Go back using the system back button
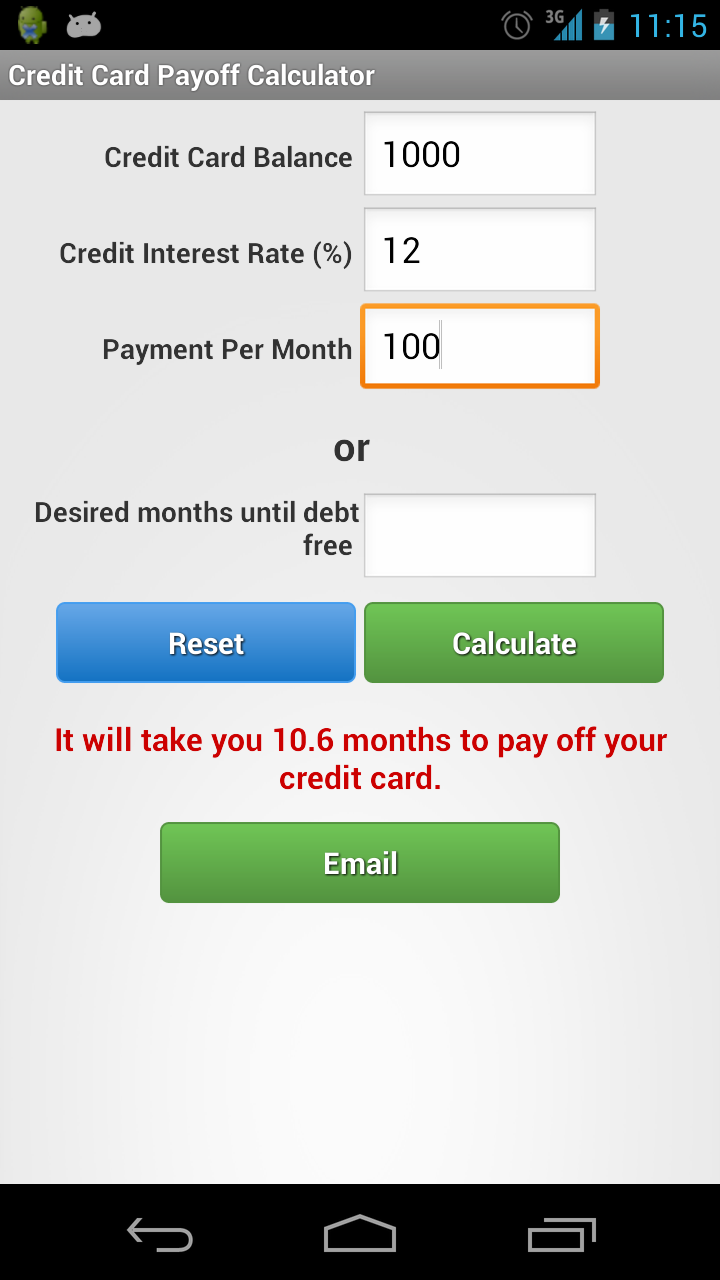The width and height of the screenshot is (720, 1280). click(160, 1233)
